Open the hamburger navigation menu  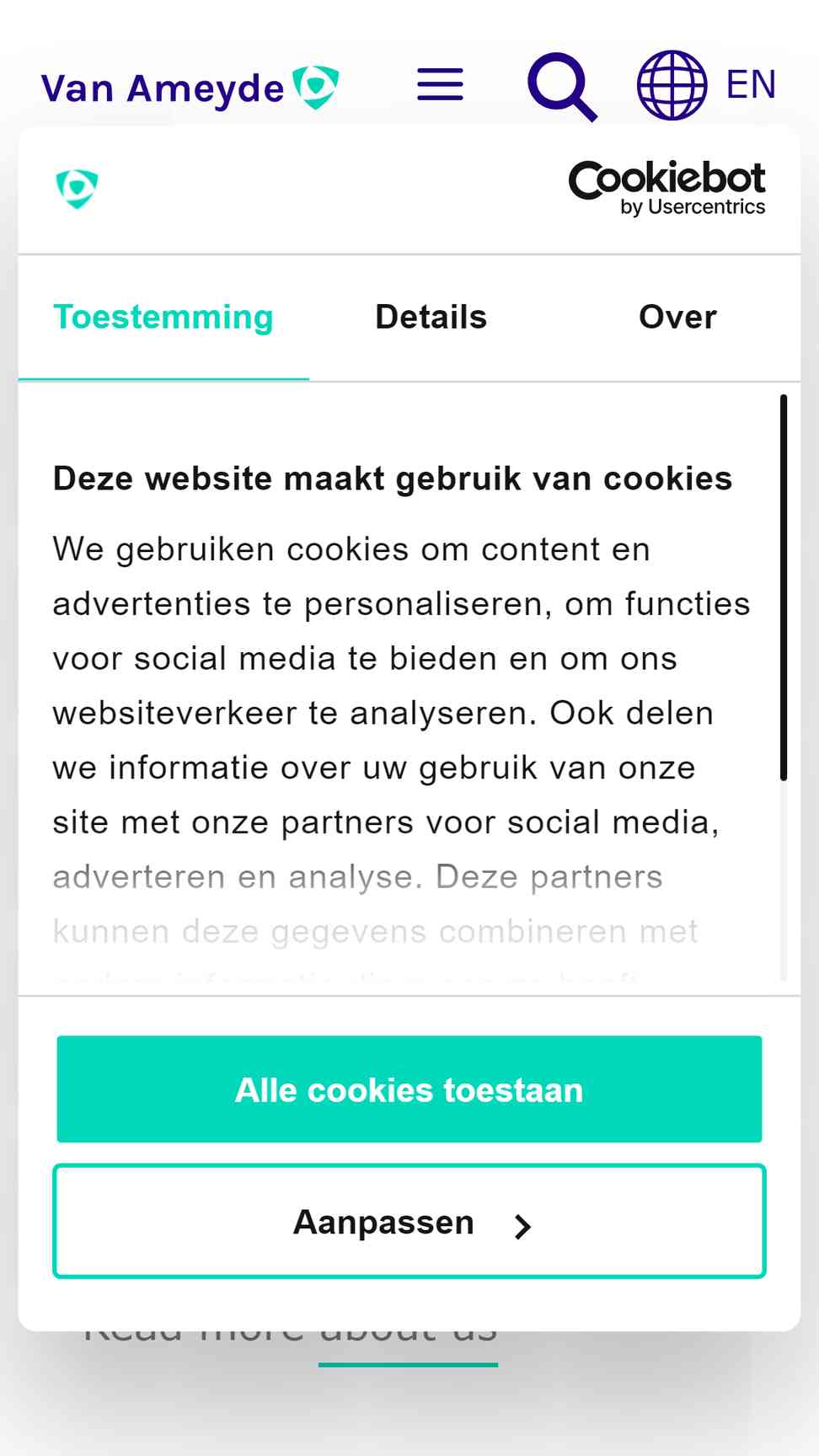coord(440,85)
